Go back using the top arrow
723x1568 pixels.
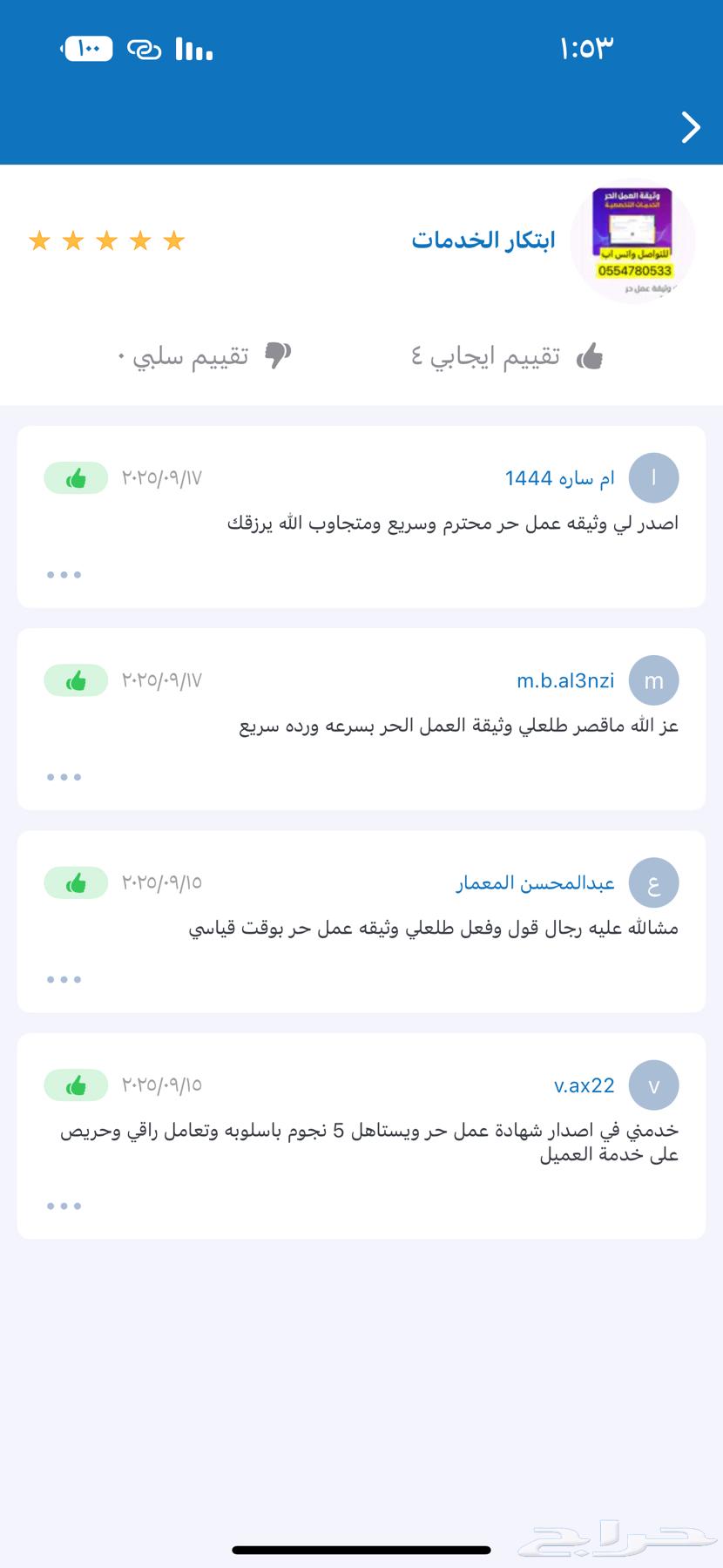[691, 127]
